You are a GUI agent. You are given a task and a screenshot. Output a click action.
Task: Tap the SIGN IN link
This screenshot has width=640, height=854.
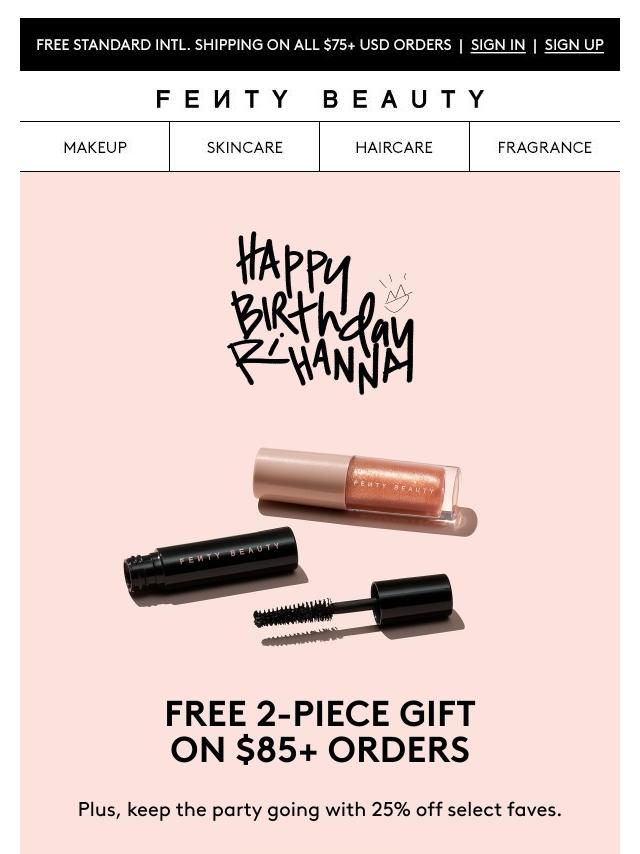(497, 45)
